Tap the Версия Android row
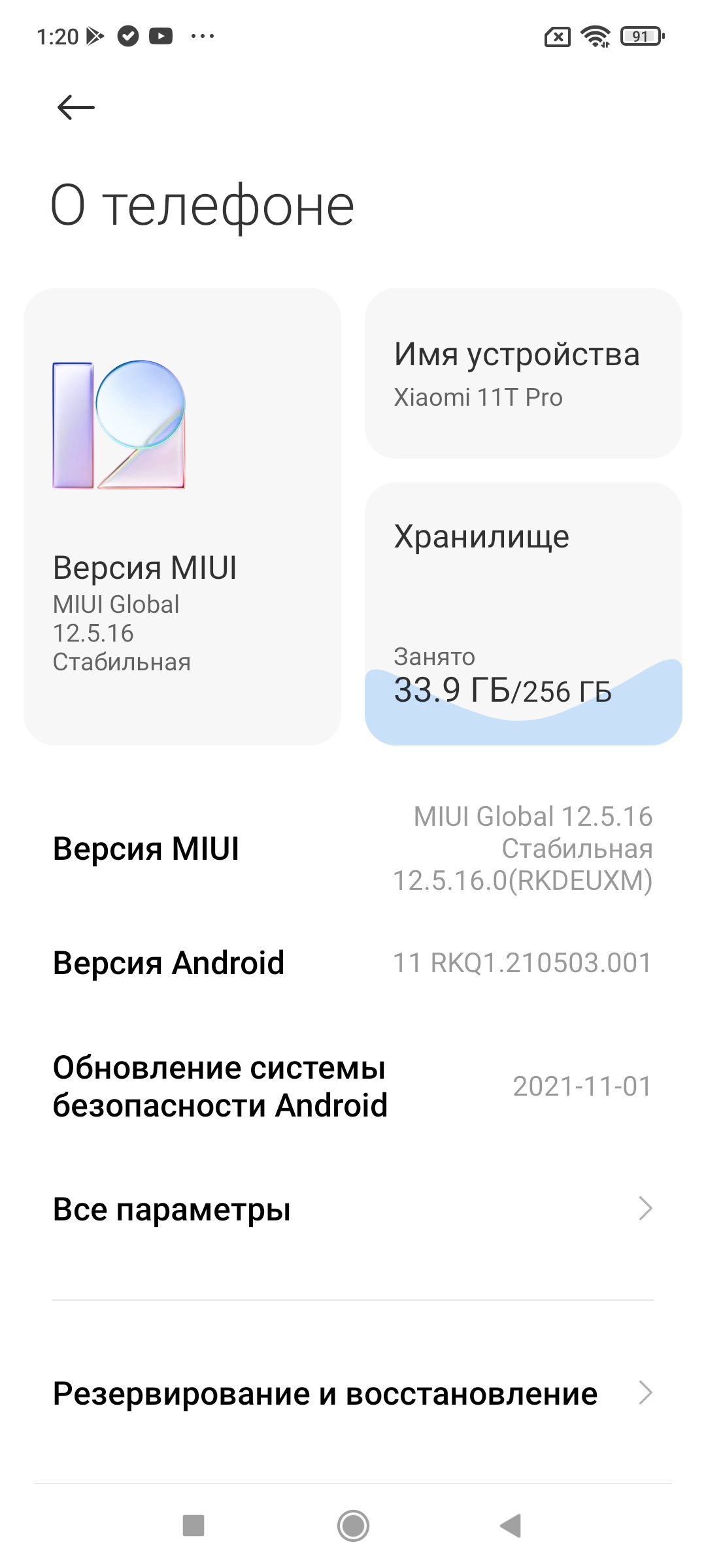 [x=353, y=963]
